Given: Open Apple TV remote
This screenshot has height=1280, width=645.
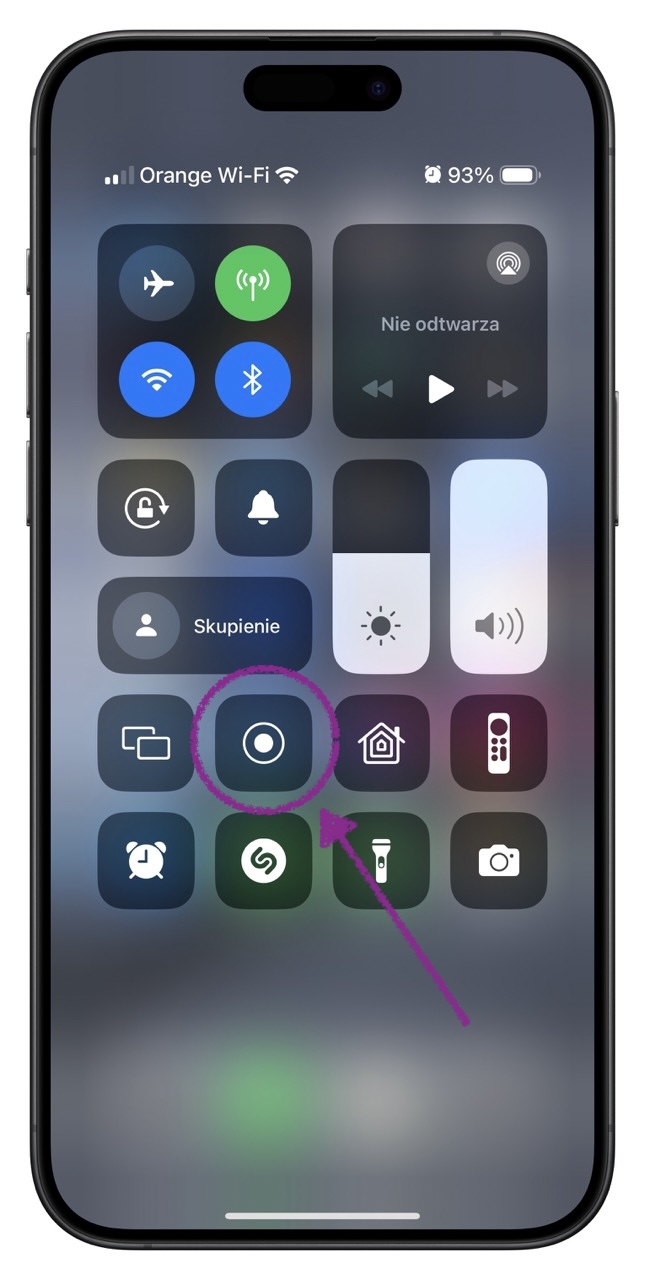Looking at the screenshot, I should point(498,743).
